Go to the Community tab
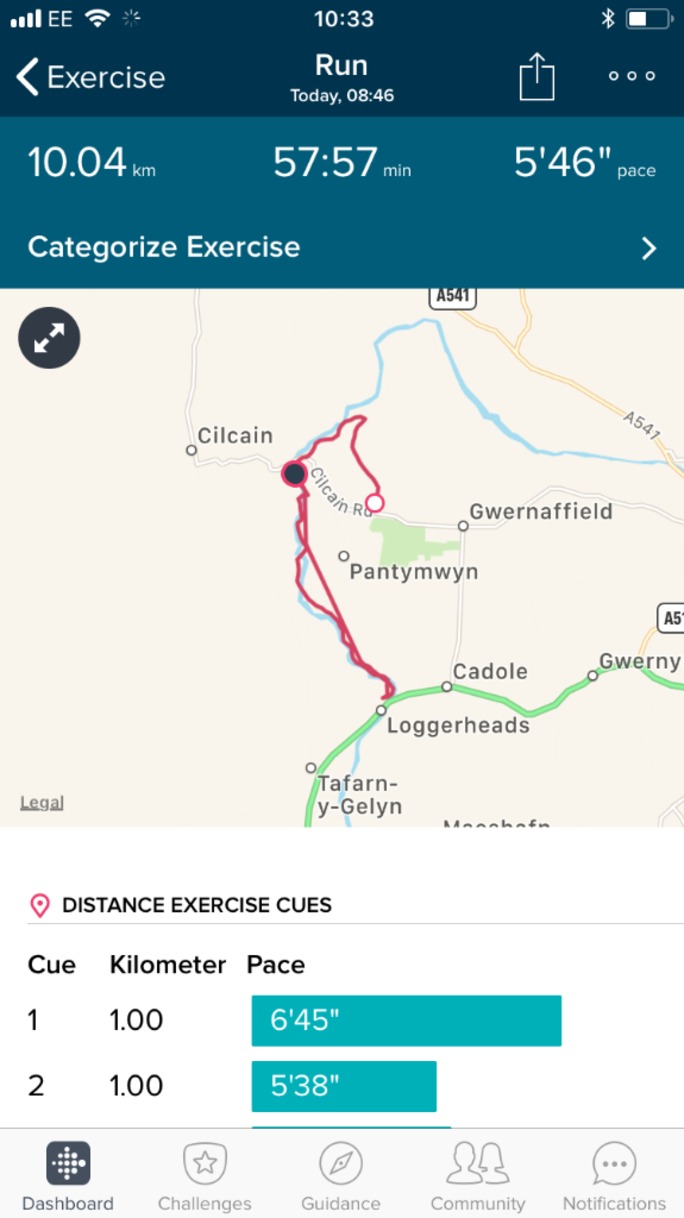Screen dimensions: 684x1218 477,1176
